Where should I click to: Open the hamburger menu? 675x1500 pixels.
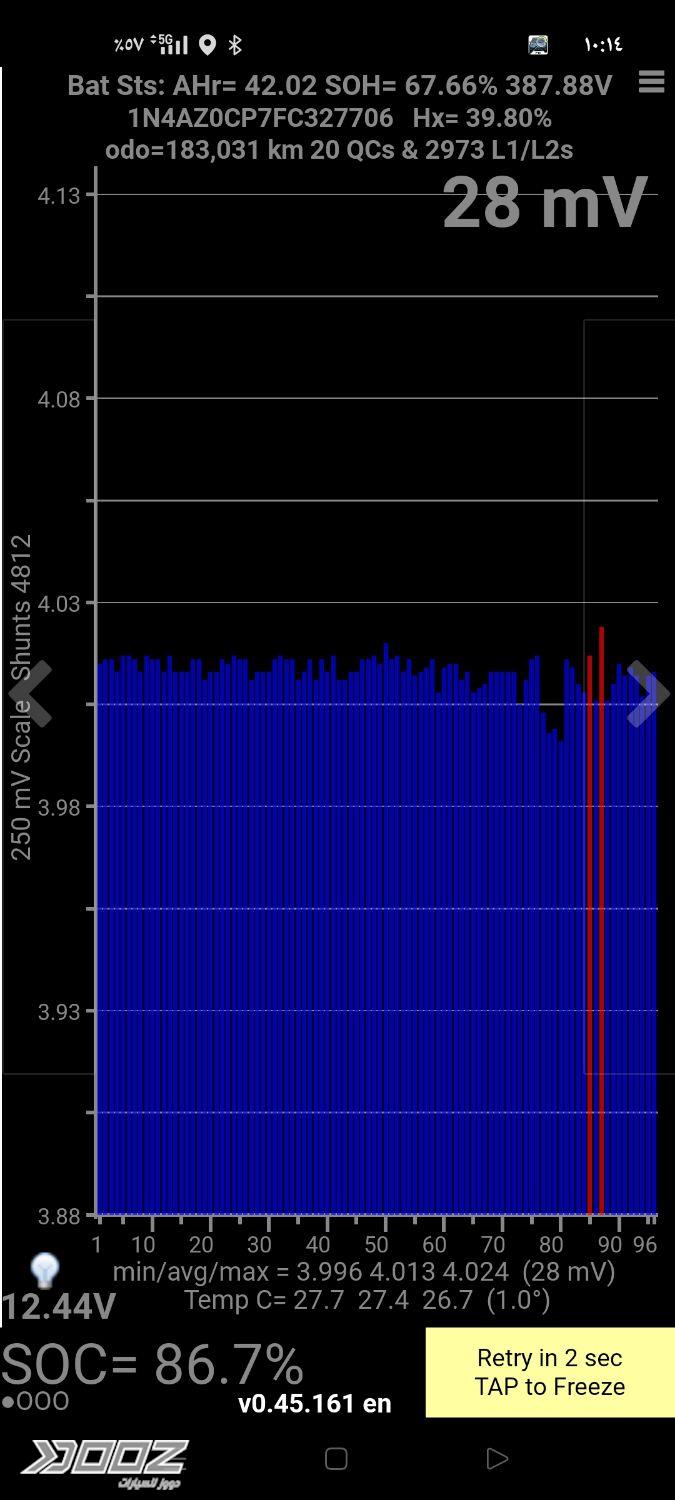651,82
